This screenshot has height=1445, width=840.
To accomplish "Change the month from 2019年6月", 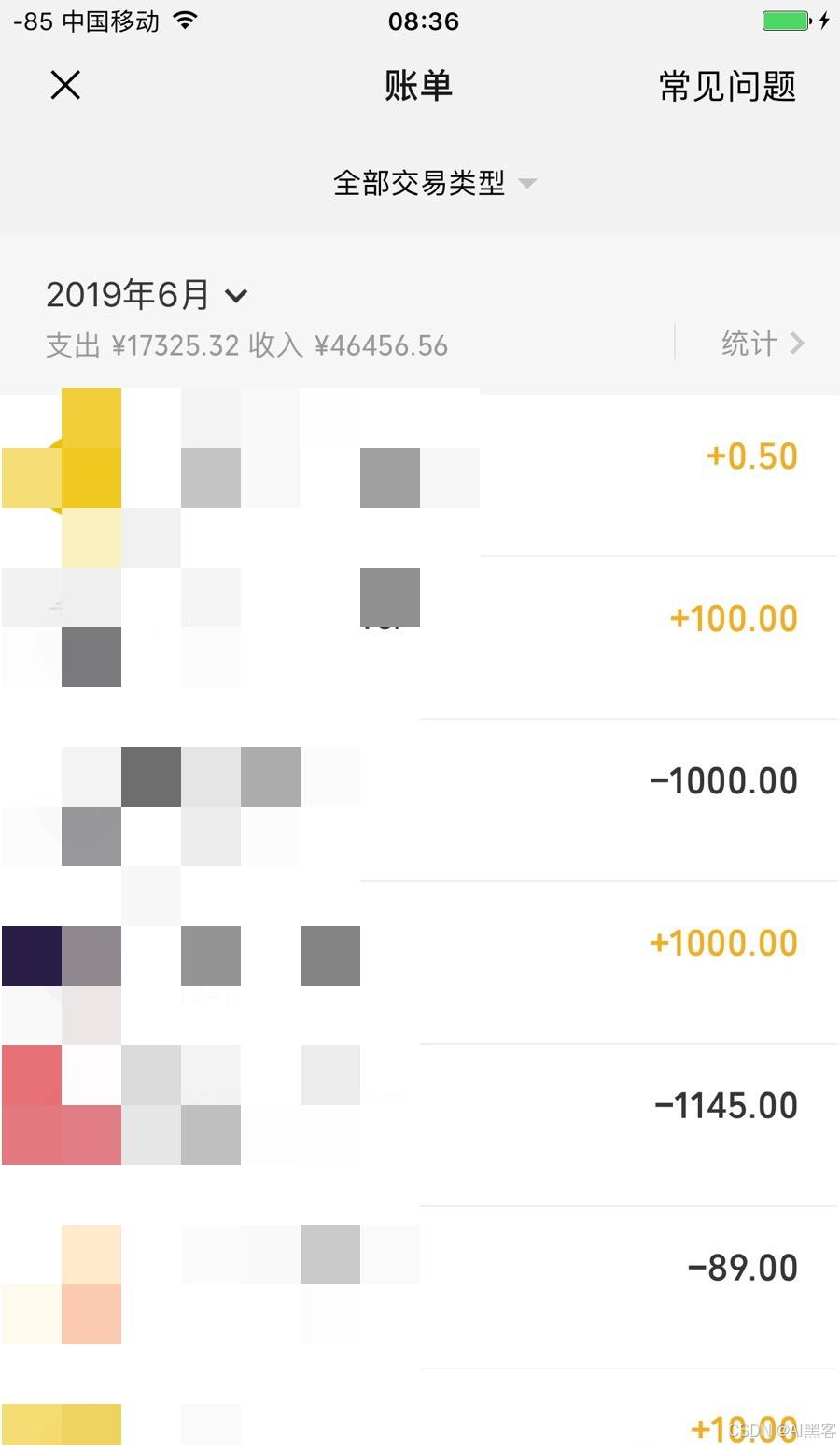I will pyautogui.click(x=147, y=296).
